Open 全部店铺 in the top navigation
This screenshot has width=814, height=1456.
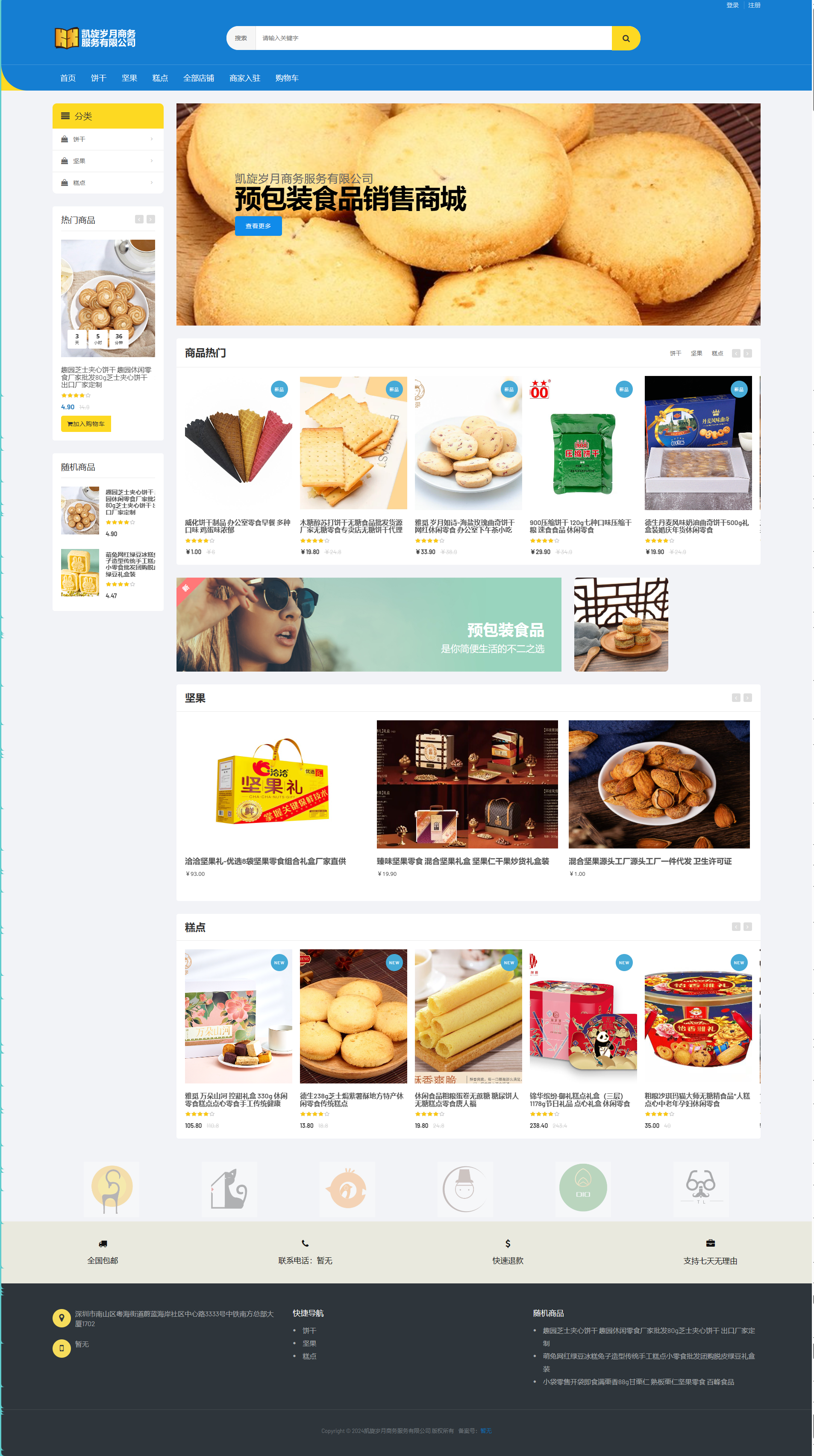[x=198, y=78]
